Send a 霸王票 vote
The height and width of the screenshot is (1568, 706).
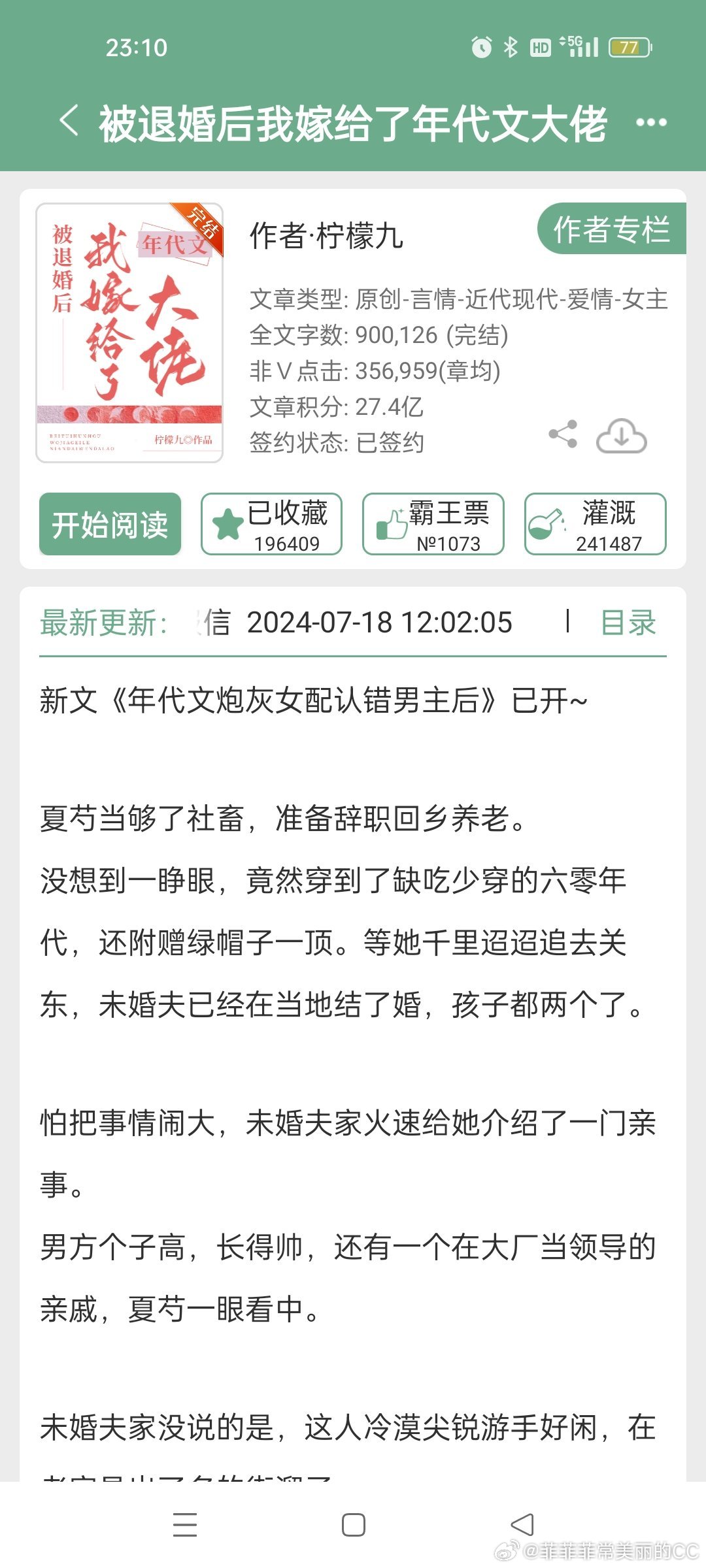tap(433, 524)
